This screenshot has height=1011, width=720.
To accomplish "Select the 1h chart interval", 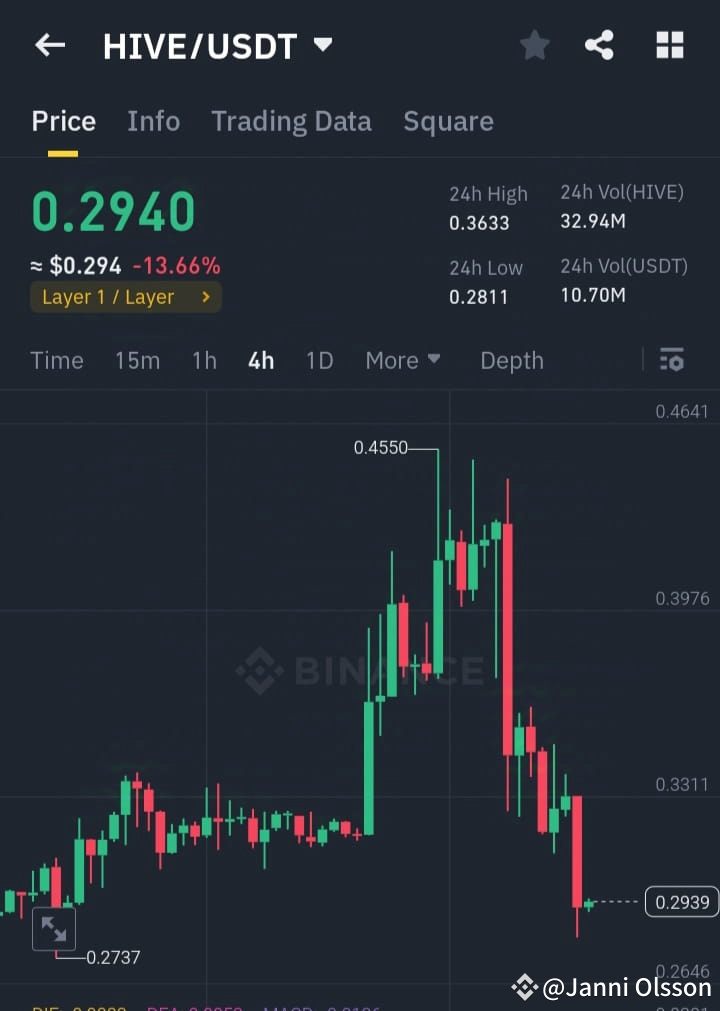I will coord(203,360).
